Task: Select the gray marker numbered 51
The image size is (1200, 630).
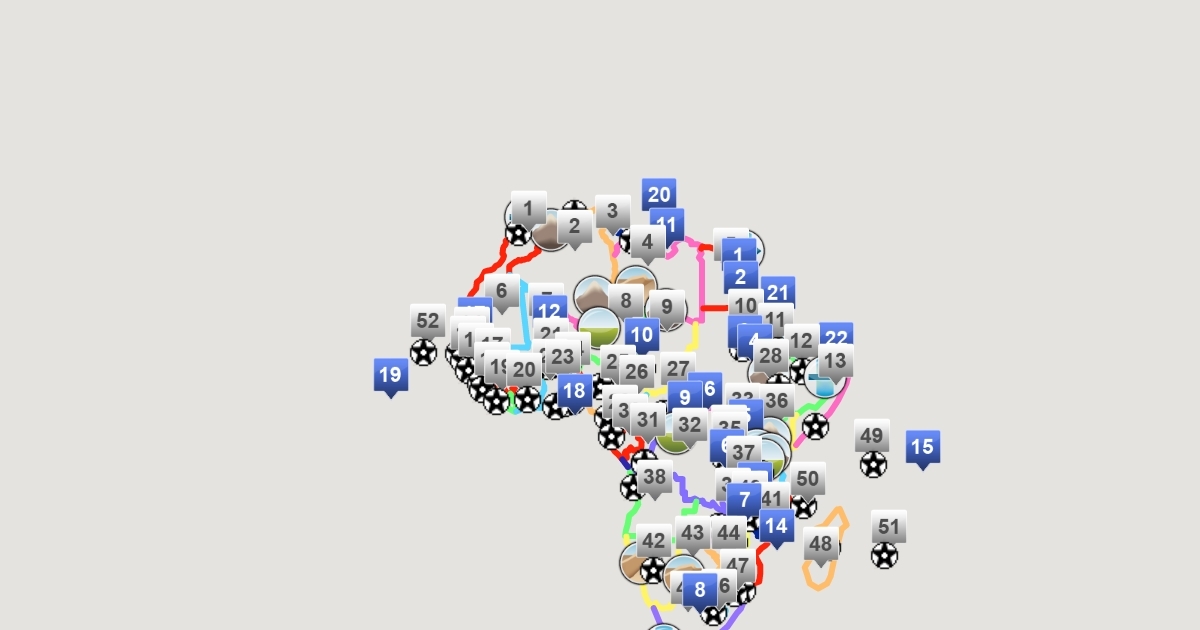Action: (x=888, y=527)
